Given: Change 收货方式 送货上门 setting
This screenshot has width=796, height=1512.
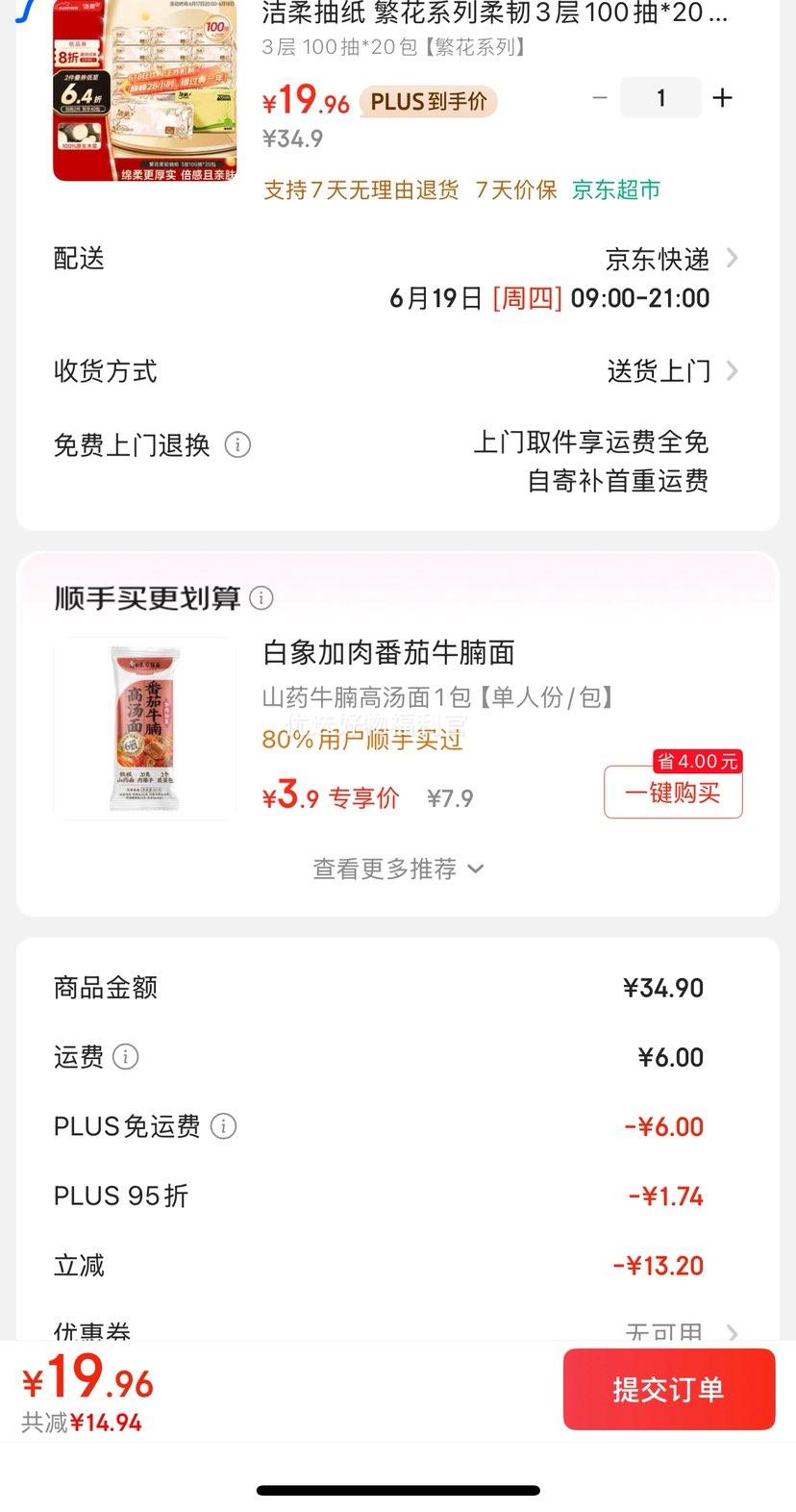Looking at the screenshot, I should coord(671,371).
